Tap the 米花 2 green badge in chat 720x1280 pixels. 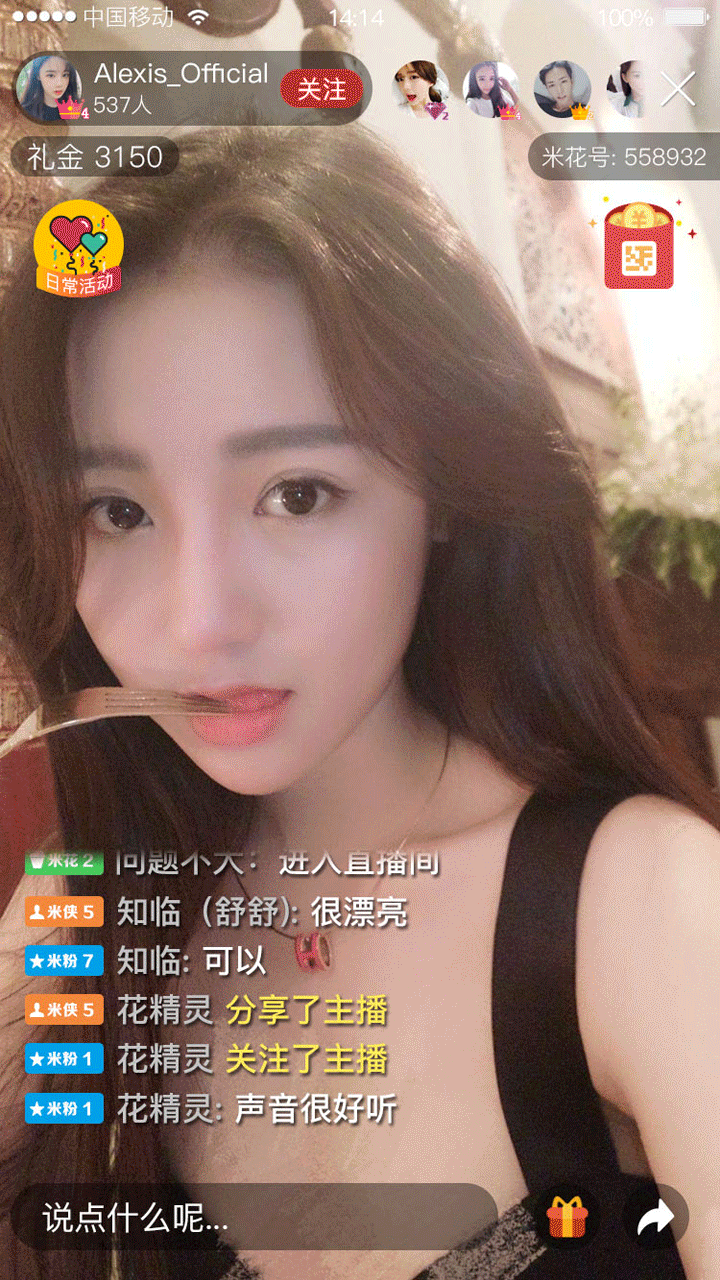[63, 861]
